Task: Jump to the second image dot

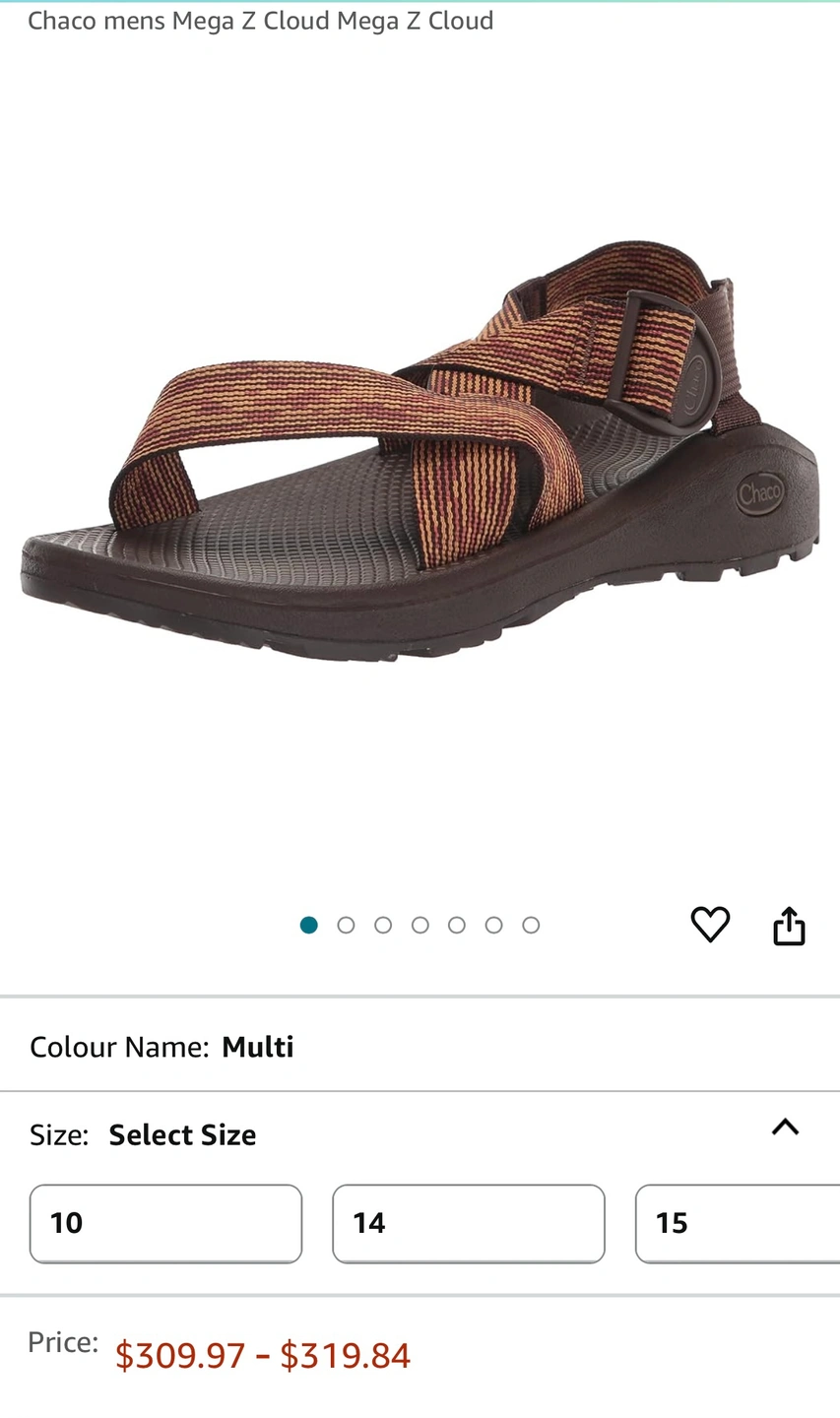Action: (x=346, y=925)
